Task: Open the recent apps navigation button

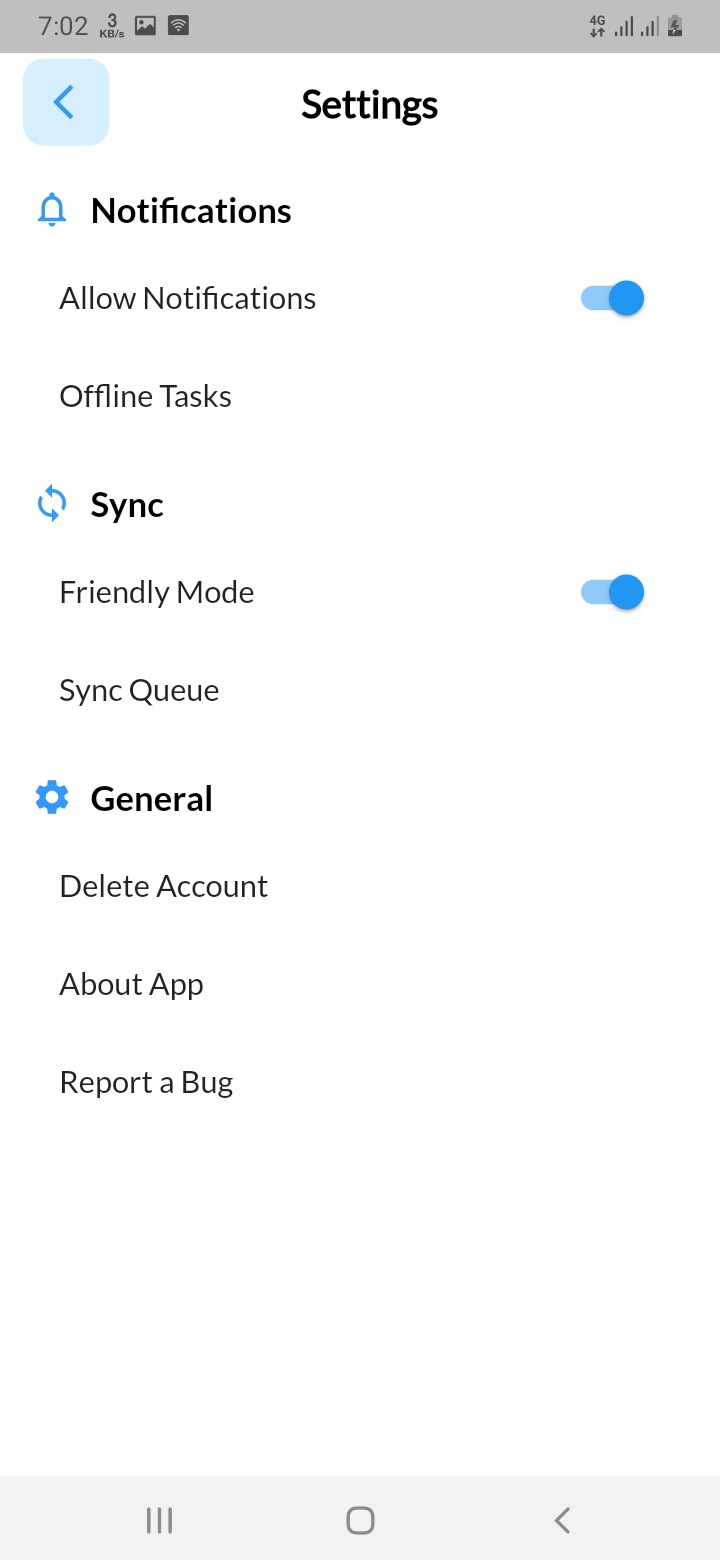Action: [158, 1519]
